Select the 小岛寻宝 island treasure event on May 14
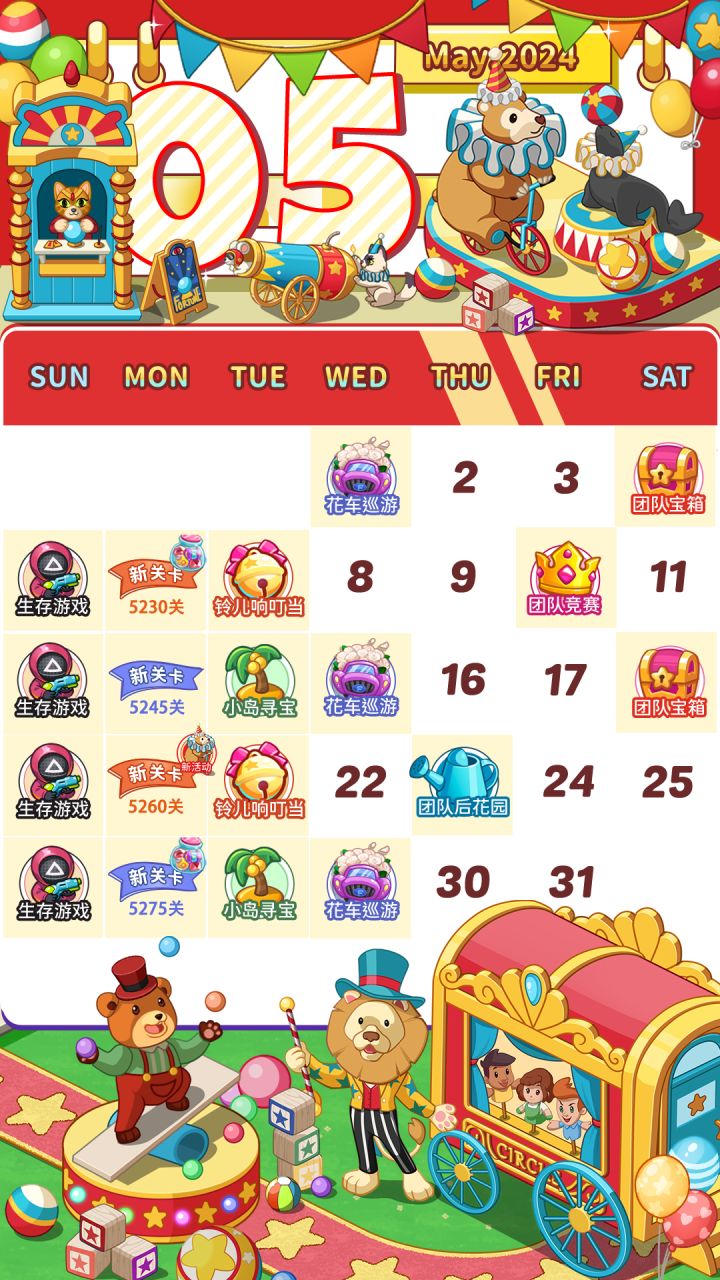The width and height of the screenshot is (720, 1280). [259, 682]
